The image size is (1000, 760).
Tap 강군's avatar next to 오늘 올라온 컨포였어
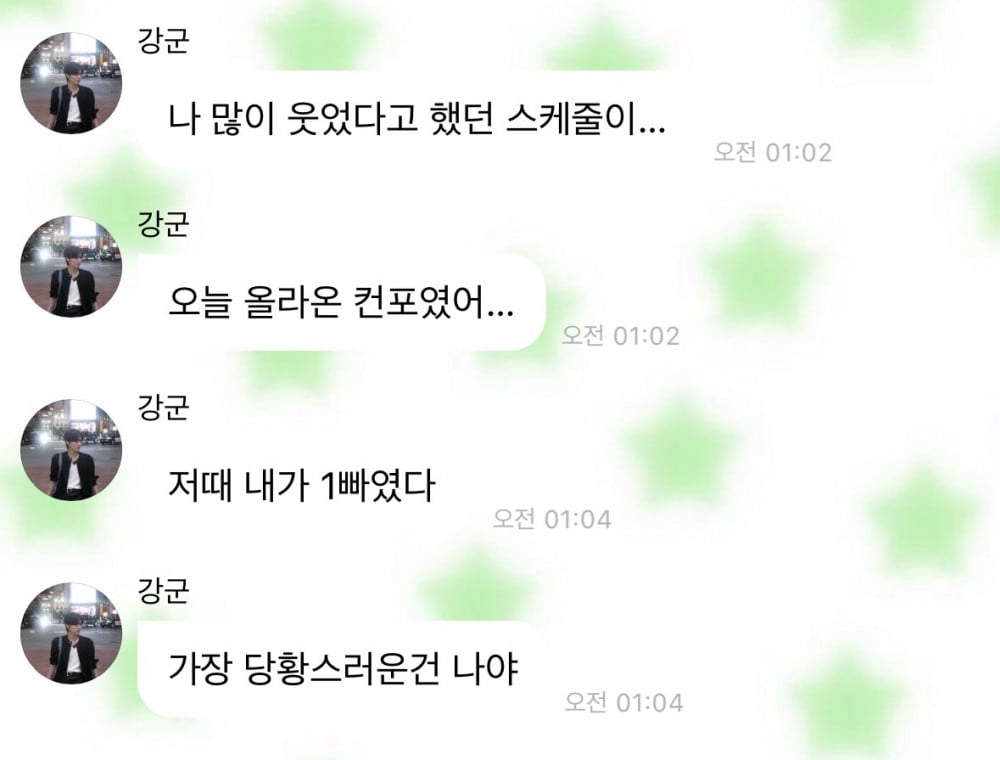[x=71, y=267]
